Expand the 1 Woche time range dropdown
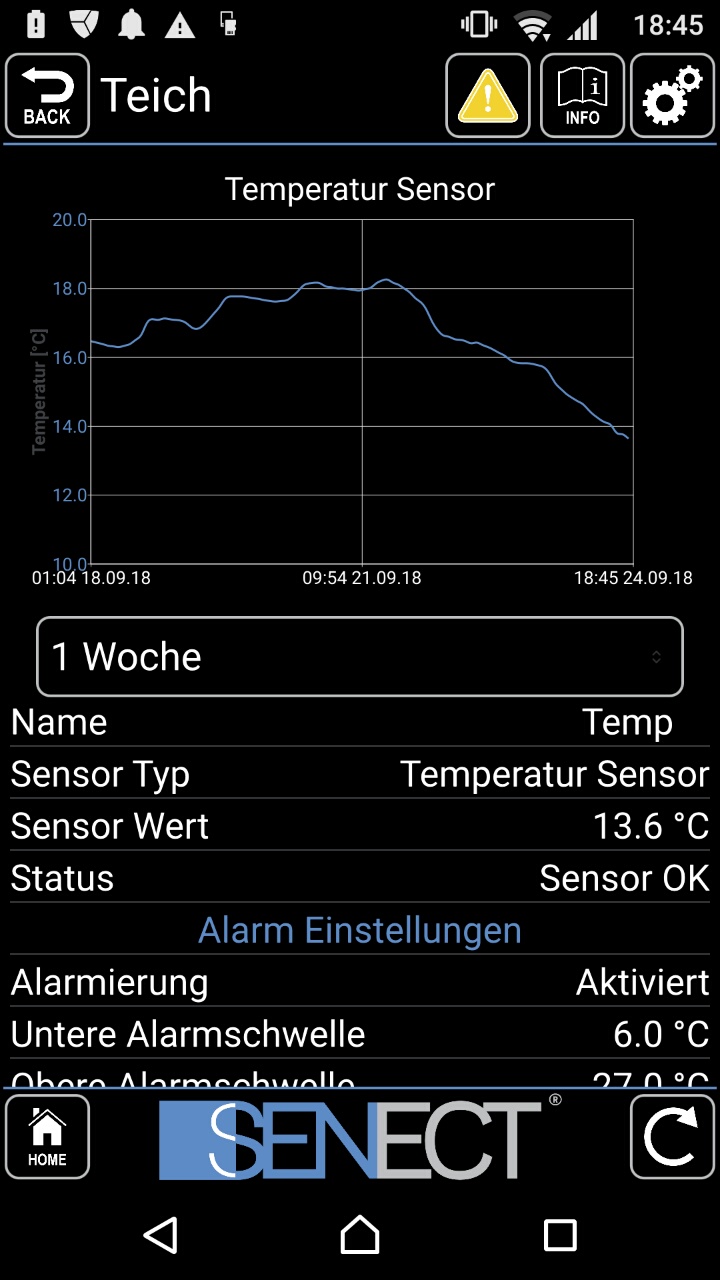 [360, 656]
